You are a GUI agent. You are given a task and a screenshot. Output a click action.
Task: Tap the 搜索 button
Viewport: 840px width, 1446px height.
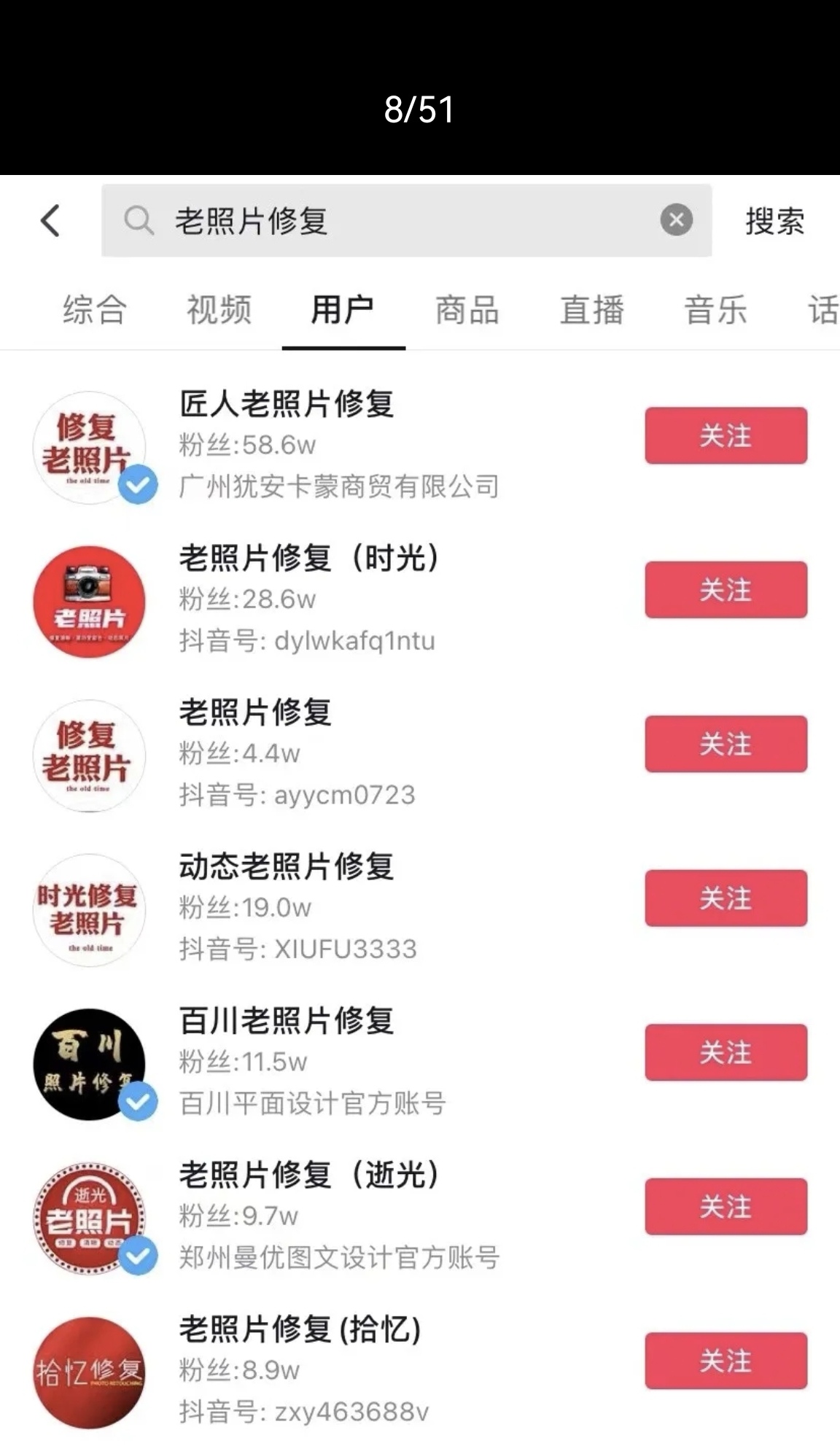[774, 221]
